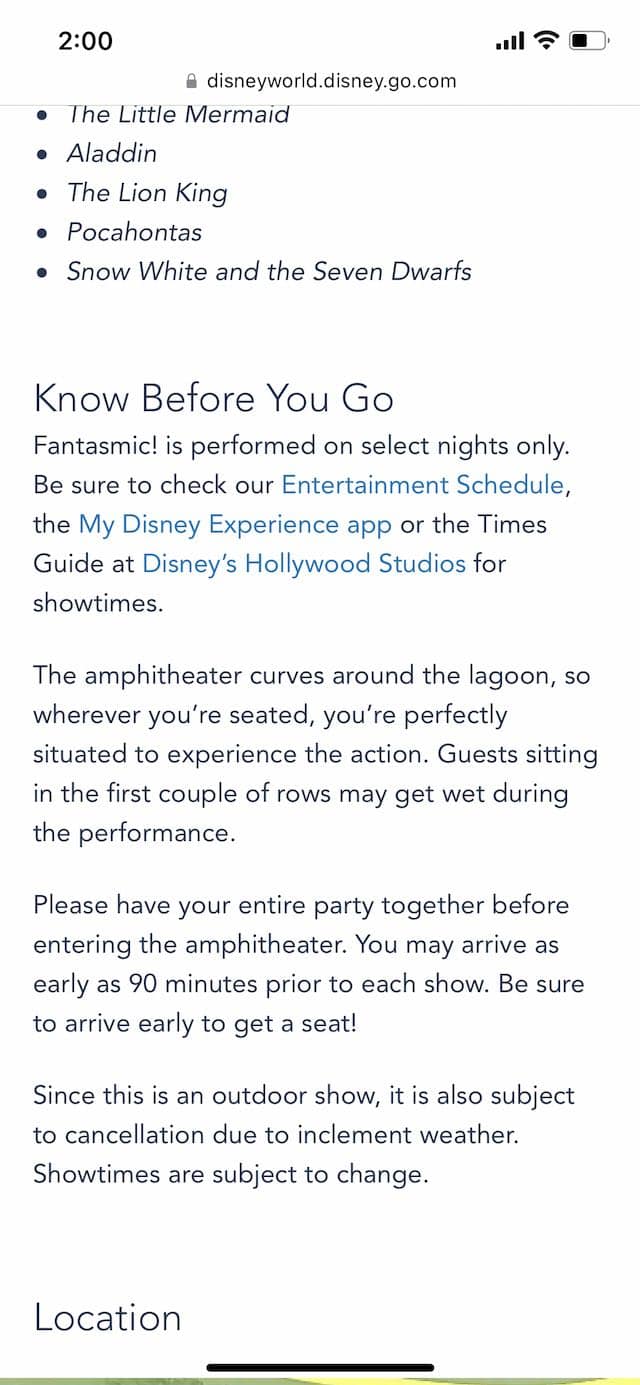Screen dimensions: 640x1385
Task: Open the Entertainment Schedule link
Action: click(423, 485)
